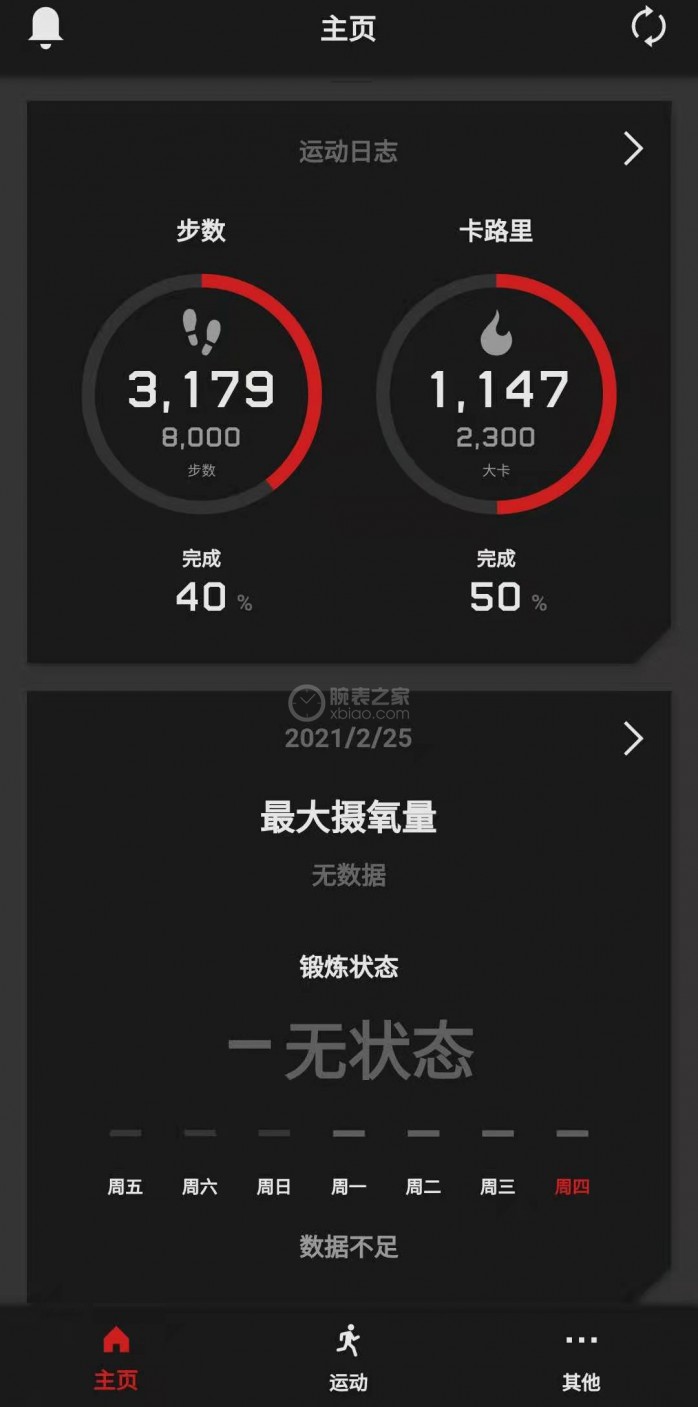This screenshot has height=1407, width=698.
Task: Open the 其他 tab
Action: pos(581,1357)
